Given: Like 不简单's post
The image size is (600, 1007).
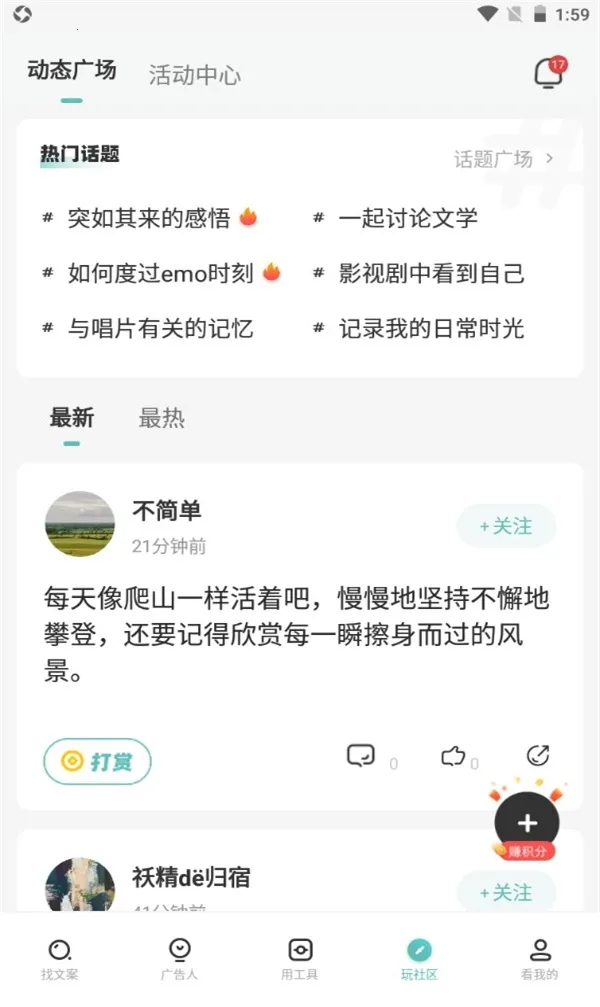Looking at the screenshot, I should (453, 756).
